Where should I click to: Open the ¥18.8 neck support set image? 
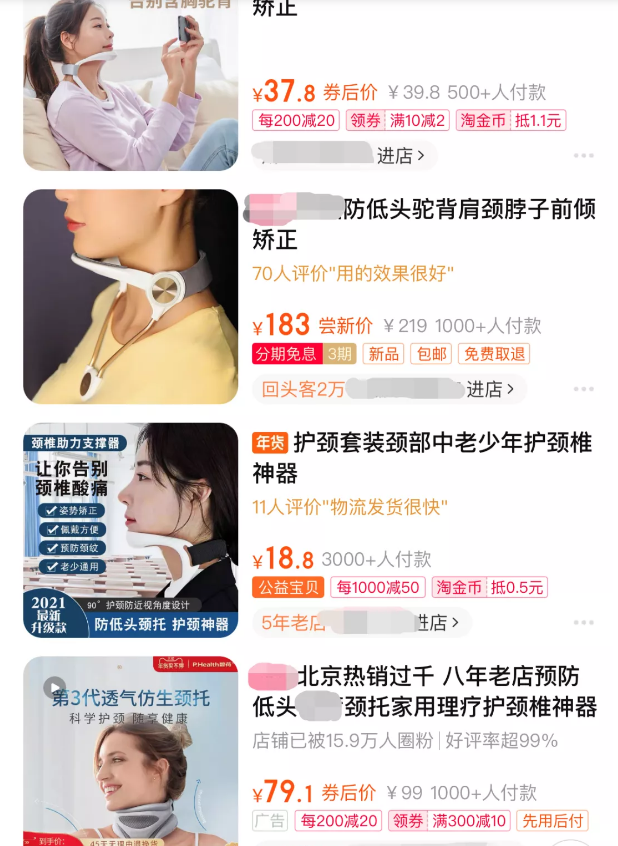point(130,530)
